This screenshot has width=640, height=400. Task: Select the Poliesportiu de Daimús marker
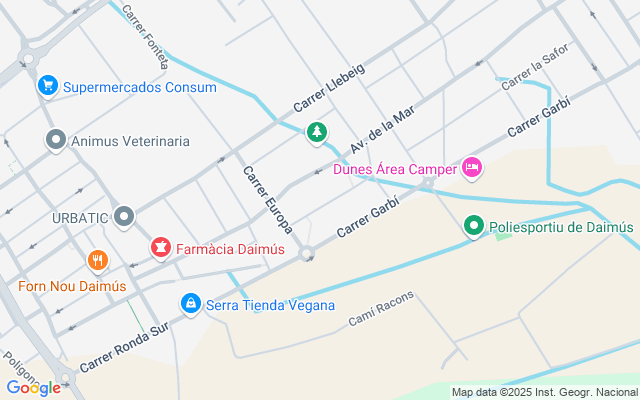coord(475,227)
